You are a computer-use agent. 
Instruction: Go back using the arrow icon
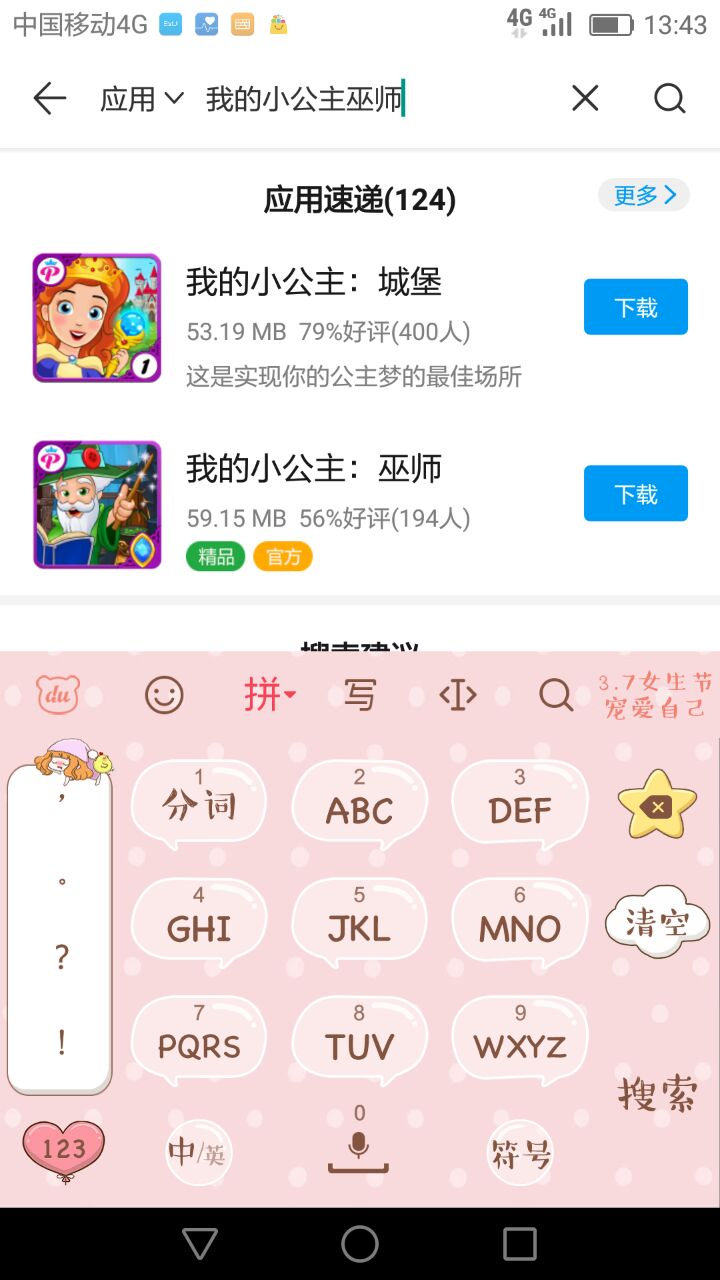click(49, 98)
